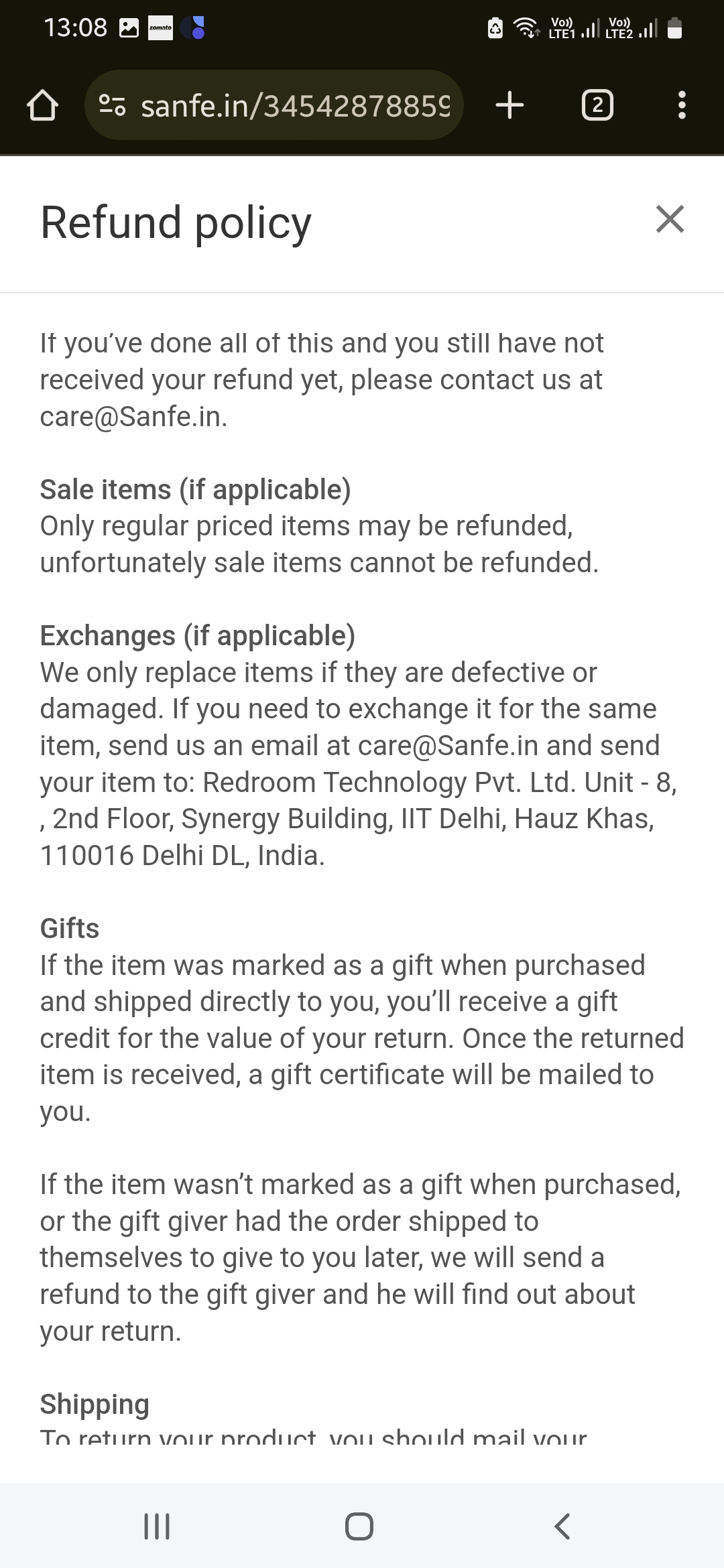Screen dimensions: 724x1568
Task: Go to the browser home page
Action: [x=42, y=106]
